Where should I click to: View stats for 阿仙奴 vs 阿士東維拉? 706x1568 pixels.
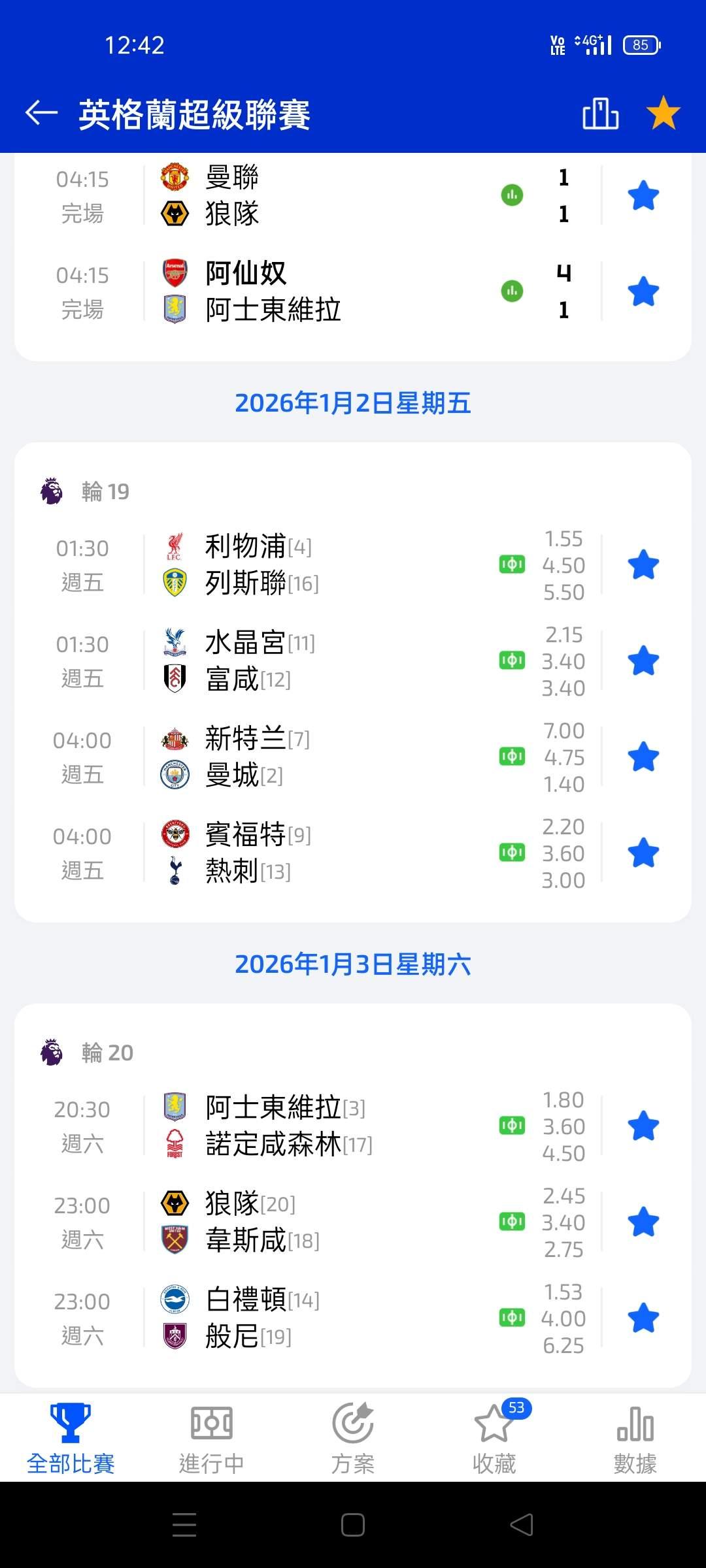(512, 291)
